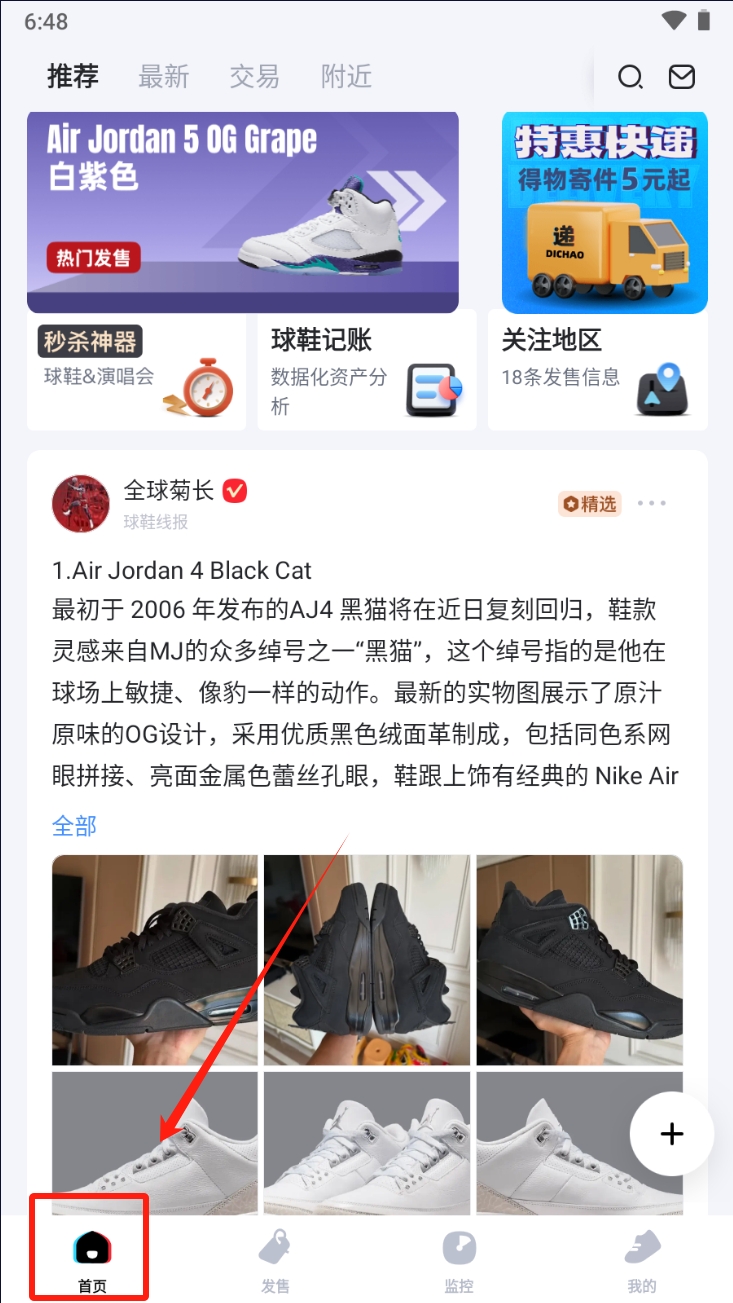The image size is (733, 1303).
Task: Tap the plus floating action button
Action: tap(671, 1133)
